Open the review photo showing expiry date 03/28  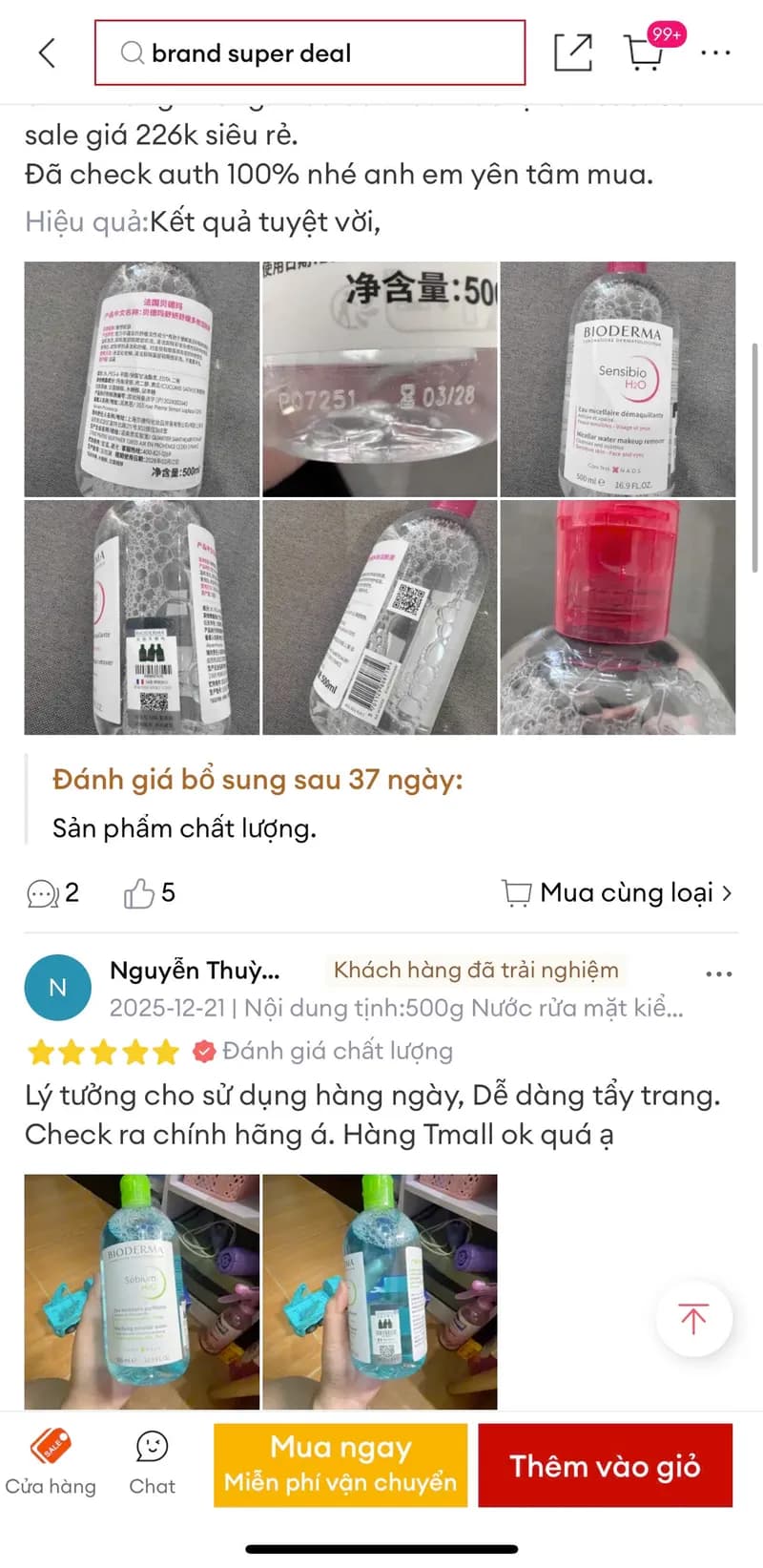[x=380, y=379]
